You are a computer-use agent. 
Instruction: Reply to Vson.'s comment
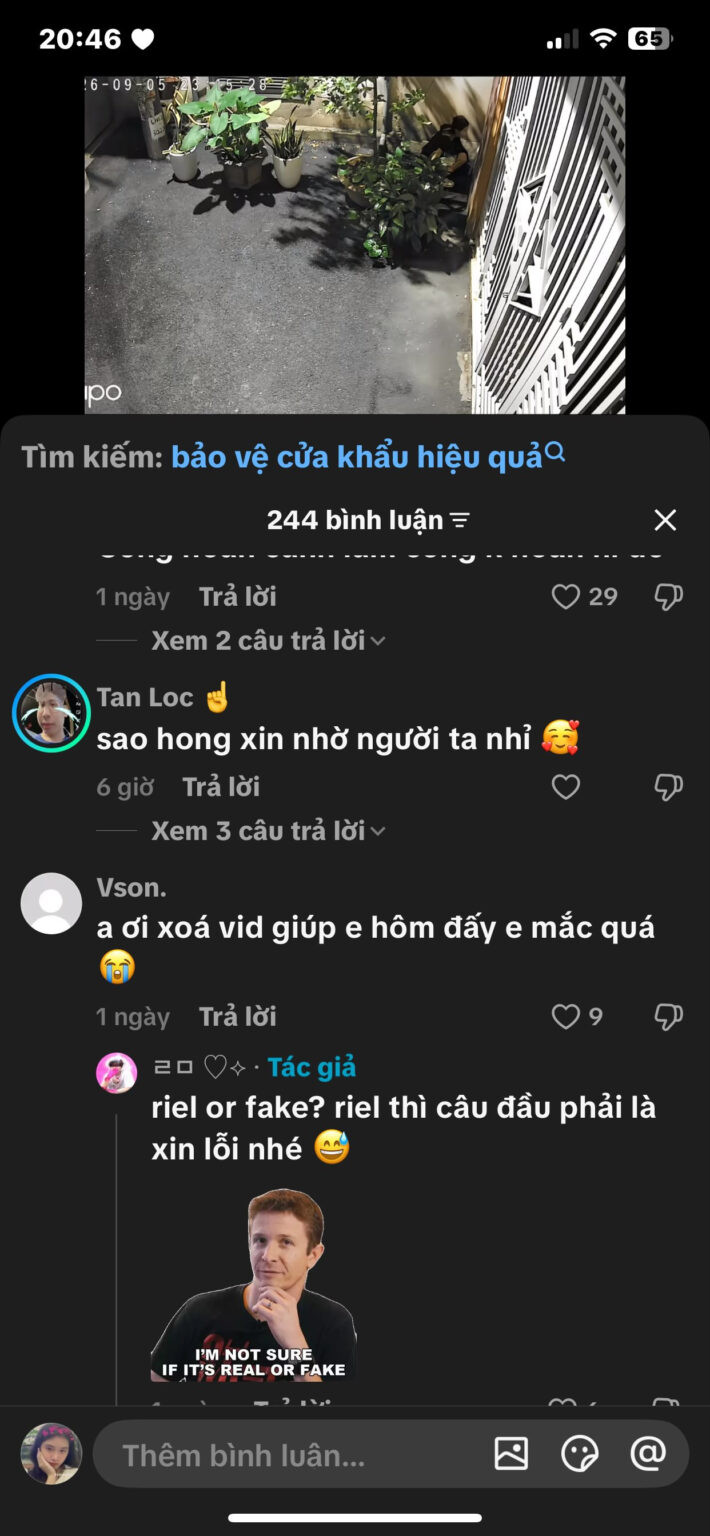click(x=237, y=1017)
